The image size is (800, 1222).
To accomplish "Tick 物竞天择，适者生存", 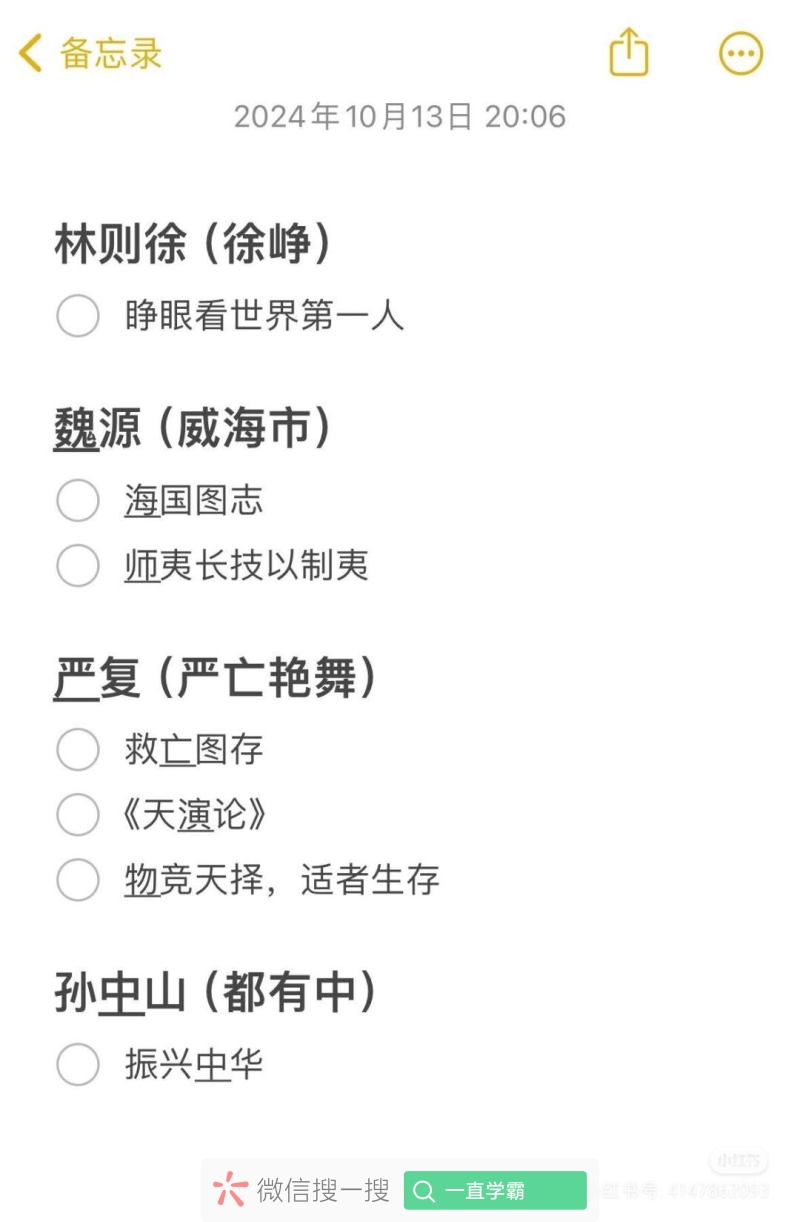I will (x=78, y=880).
